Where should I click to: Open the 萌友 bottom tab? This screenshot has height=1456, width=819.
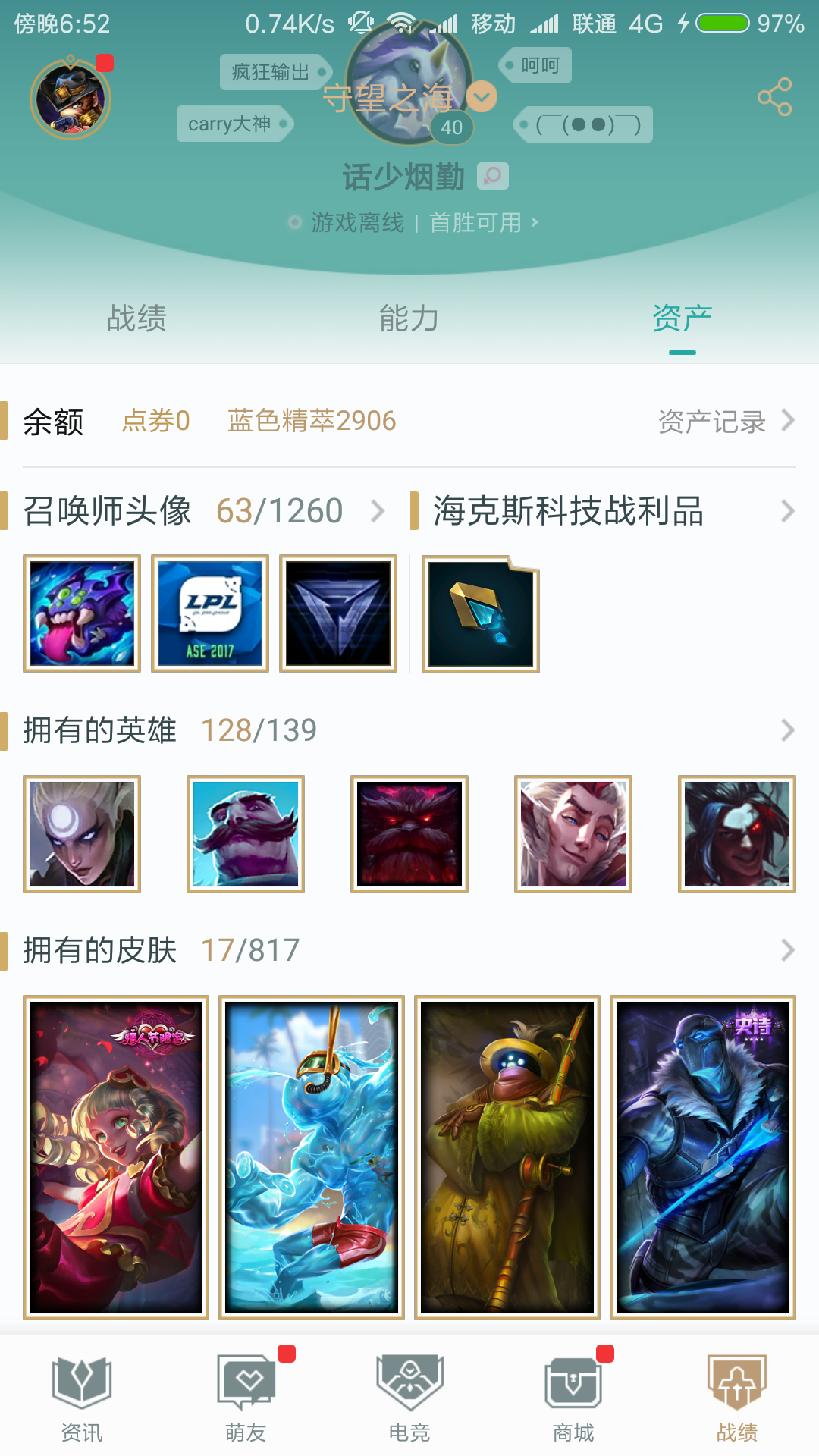246,1399
